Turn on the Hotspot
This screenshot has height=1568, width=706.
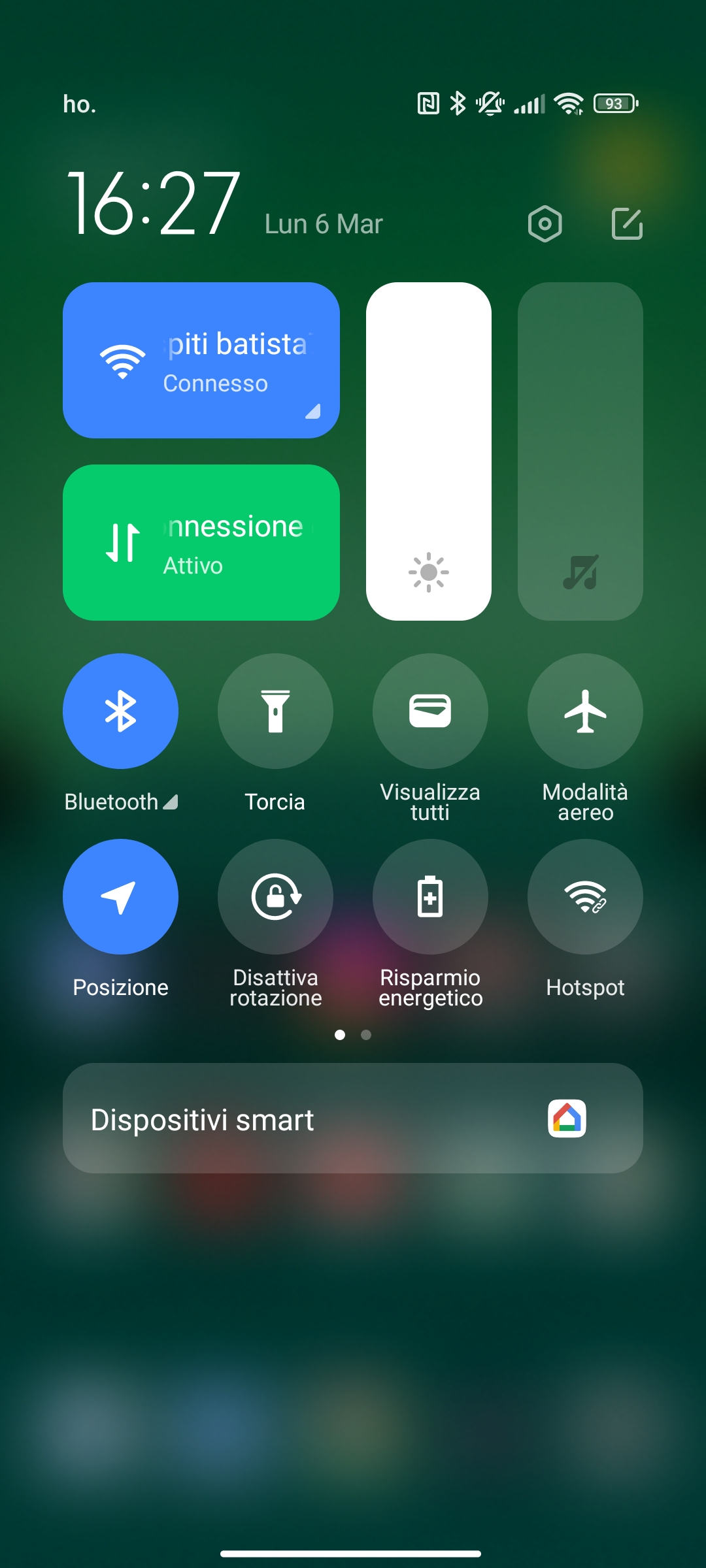point(585,896)
